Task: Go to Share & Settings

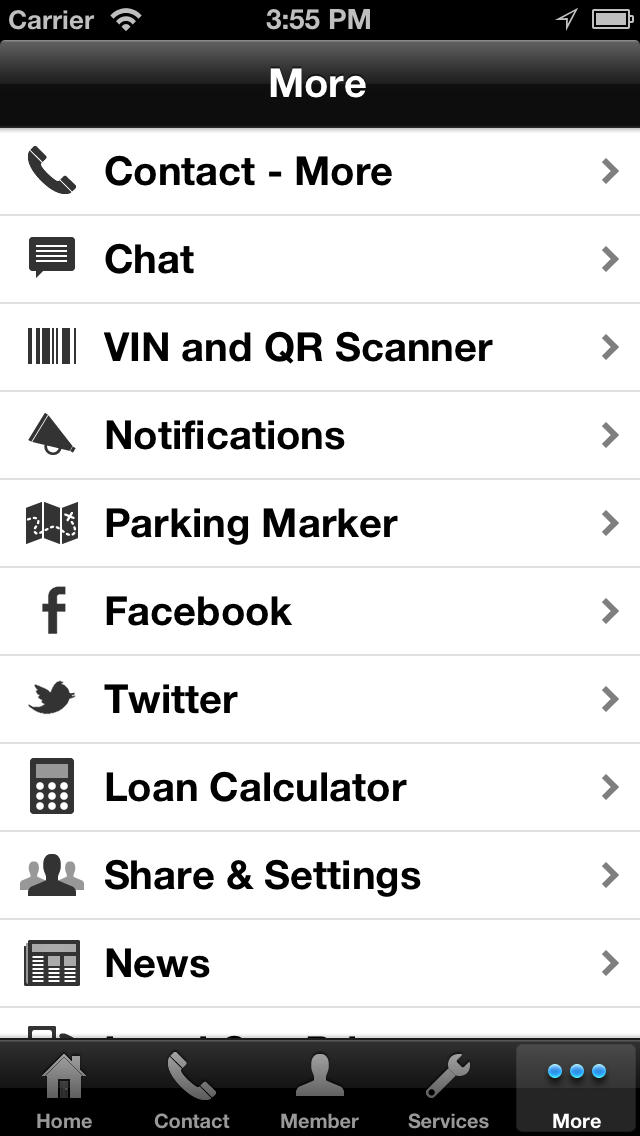Action: [x=320, y=875]
